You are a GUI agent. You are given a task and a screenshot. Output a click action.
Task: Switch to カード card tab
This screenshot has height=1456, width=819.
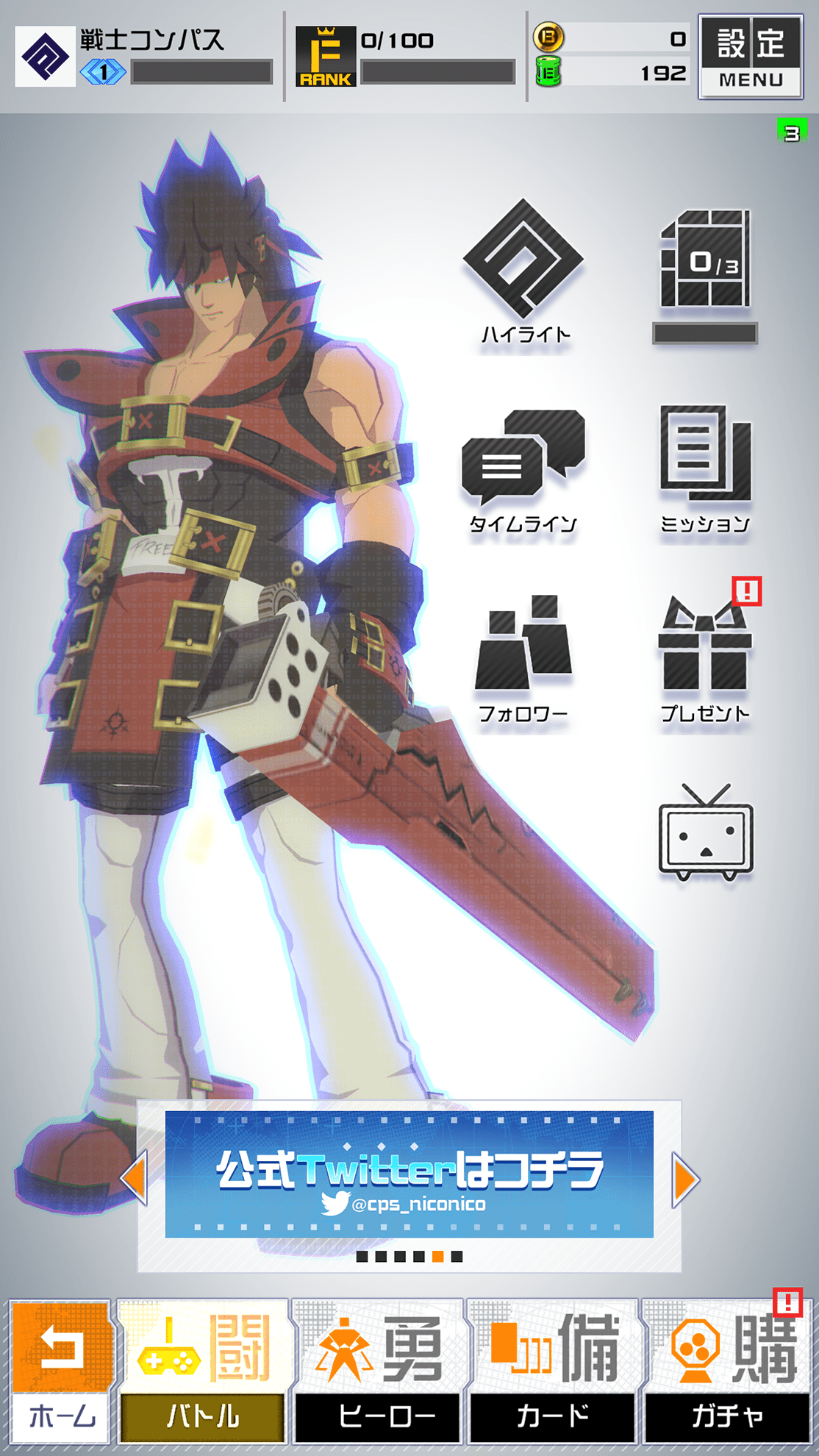coord(552,1371)
